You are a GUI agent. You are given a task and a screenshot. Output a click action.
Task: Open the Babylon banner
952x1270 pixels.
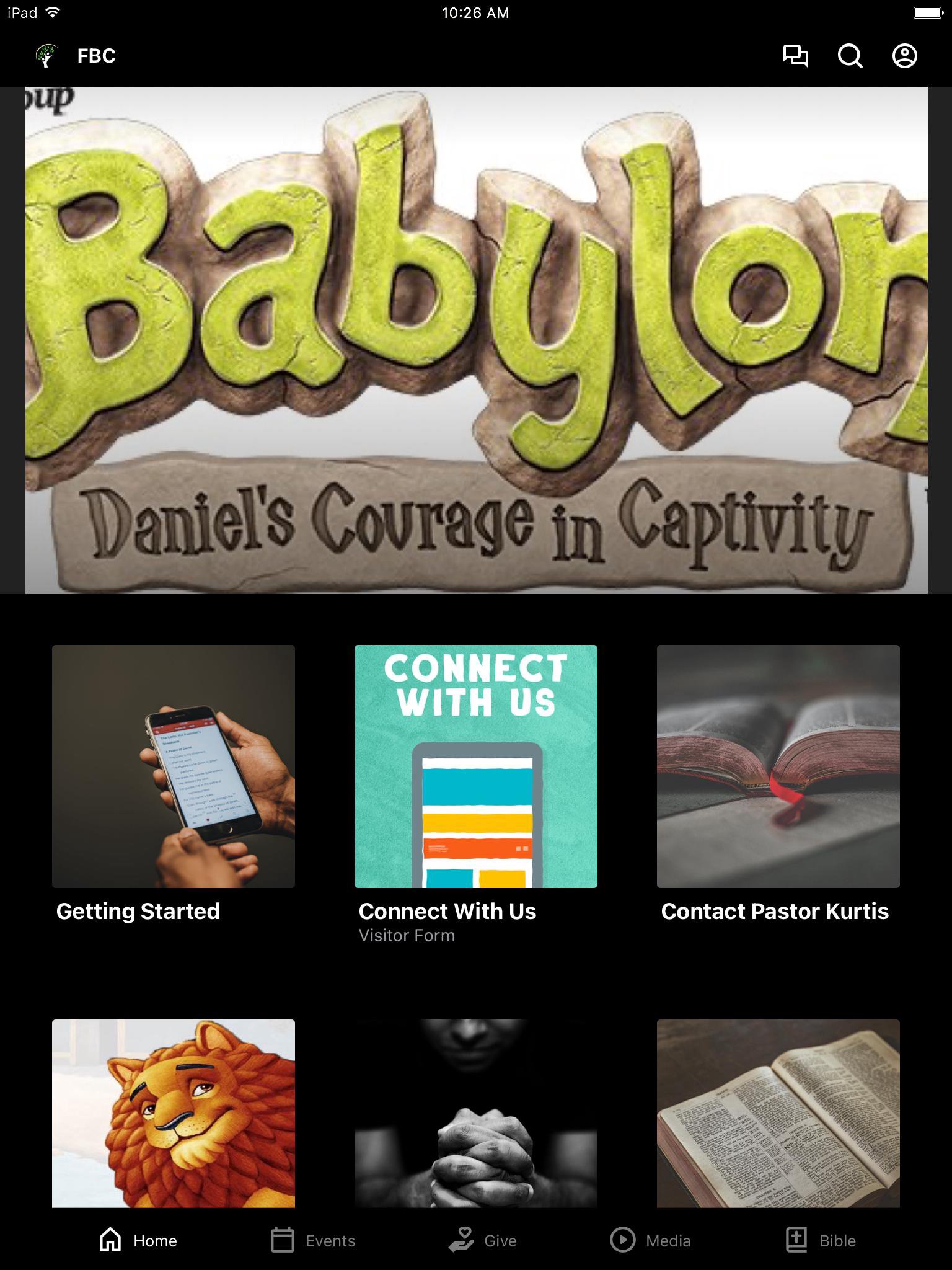pyautogui.click(x=476, y=340)
